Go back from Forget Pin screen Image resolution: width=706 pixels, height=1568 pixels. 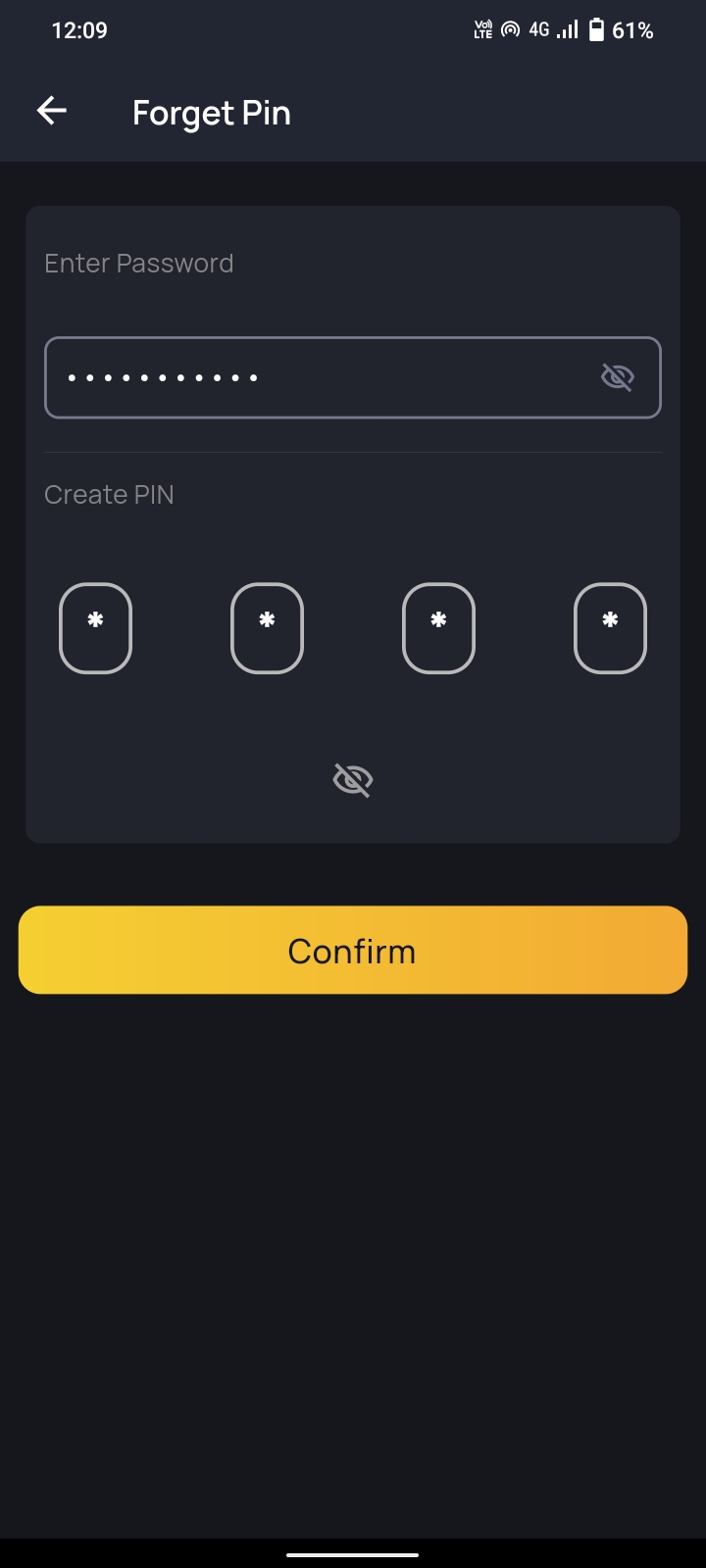[x=52, y=112]
